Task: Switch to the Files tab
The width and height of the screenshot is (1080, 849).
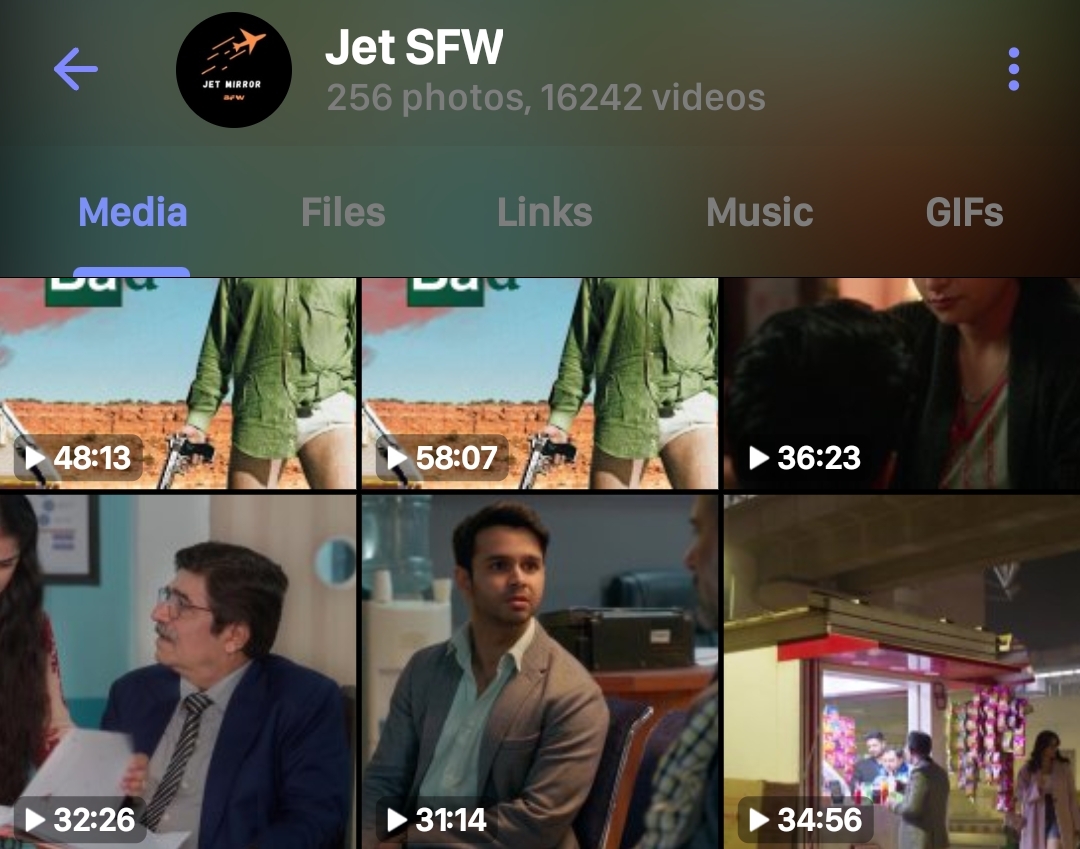Action: pyautogui.click(x=343, y=212)
